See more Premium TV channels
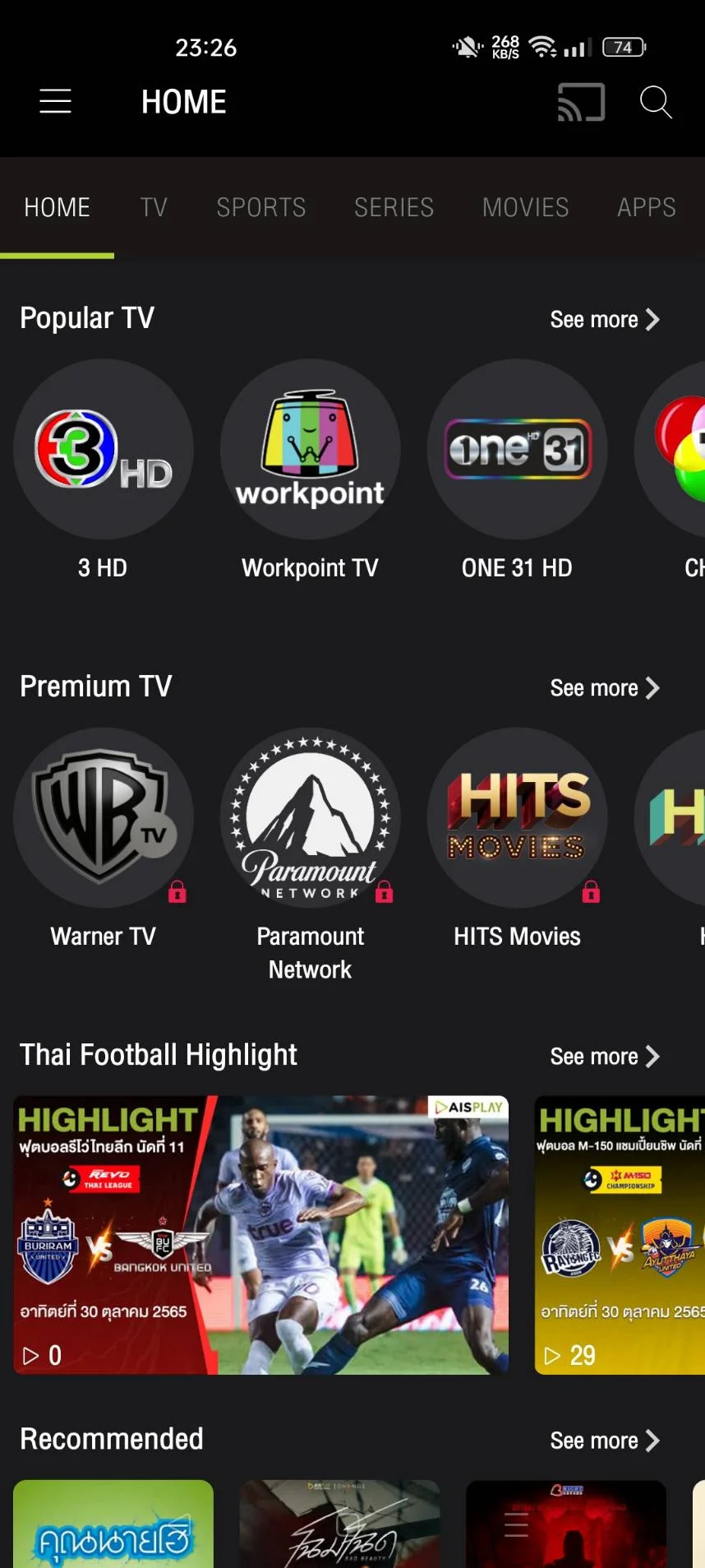The height and width of the screenshot is (1568, 705). pyautogui.click(x=605, y=687)
